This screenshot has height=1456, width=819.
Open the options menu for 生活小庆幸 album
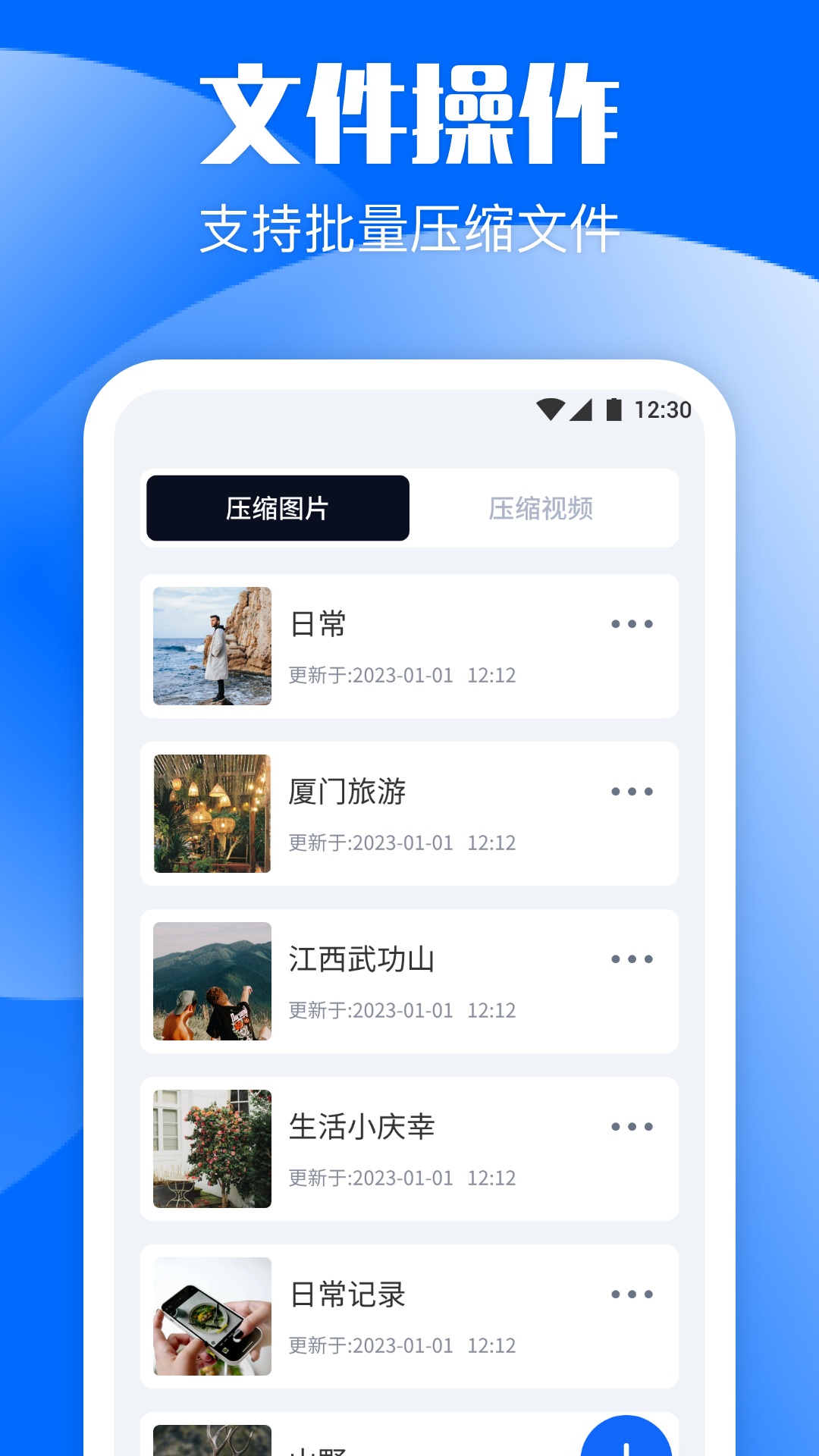point(632,1127)
